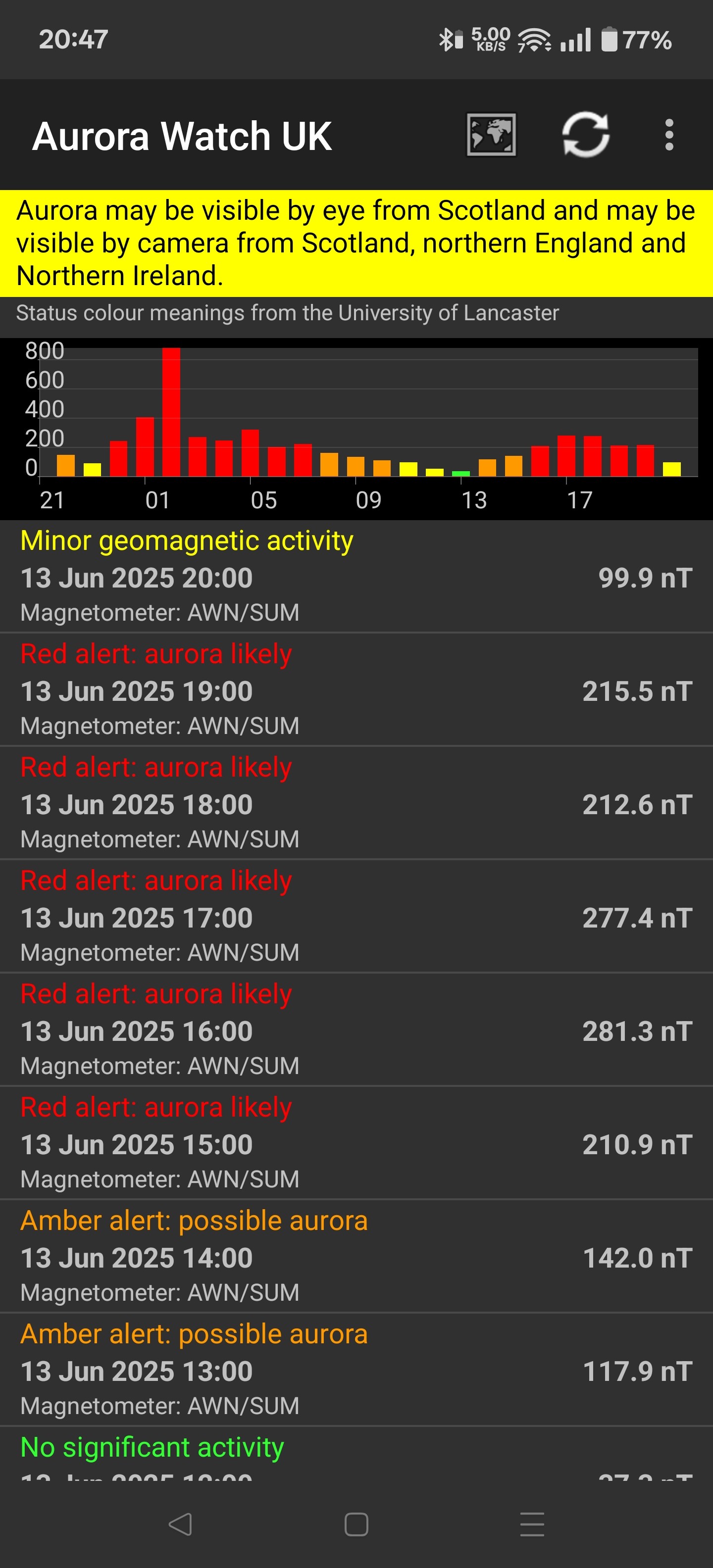
Task: Open the three-dot overflow menu
Action: 669,135
